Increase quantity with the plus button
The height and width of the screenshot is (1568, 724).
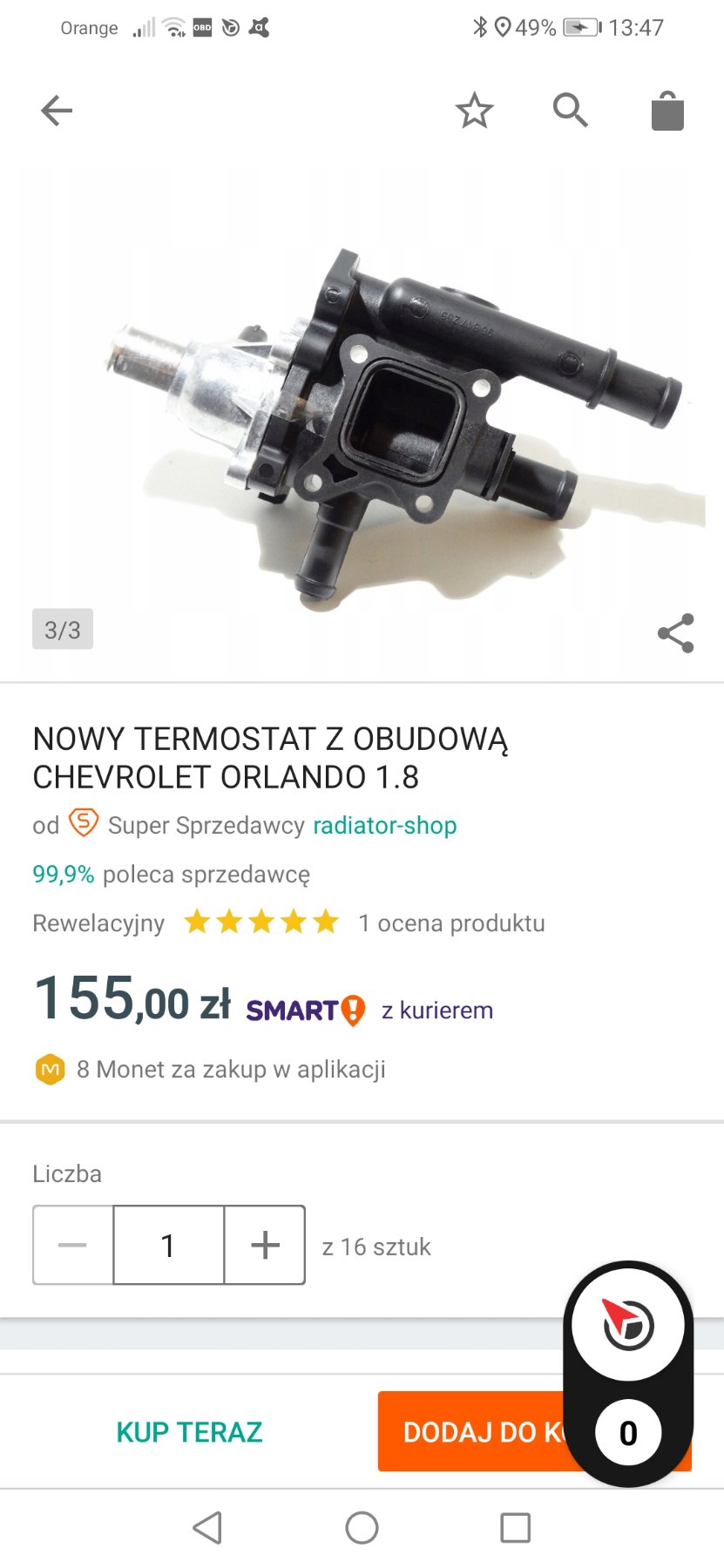point(265,1245)
